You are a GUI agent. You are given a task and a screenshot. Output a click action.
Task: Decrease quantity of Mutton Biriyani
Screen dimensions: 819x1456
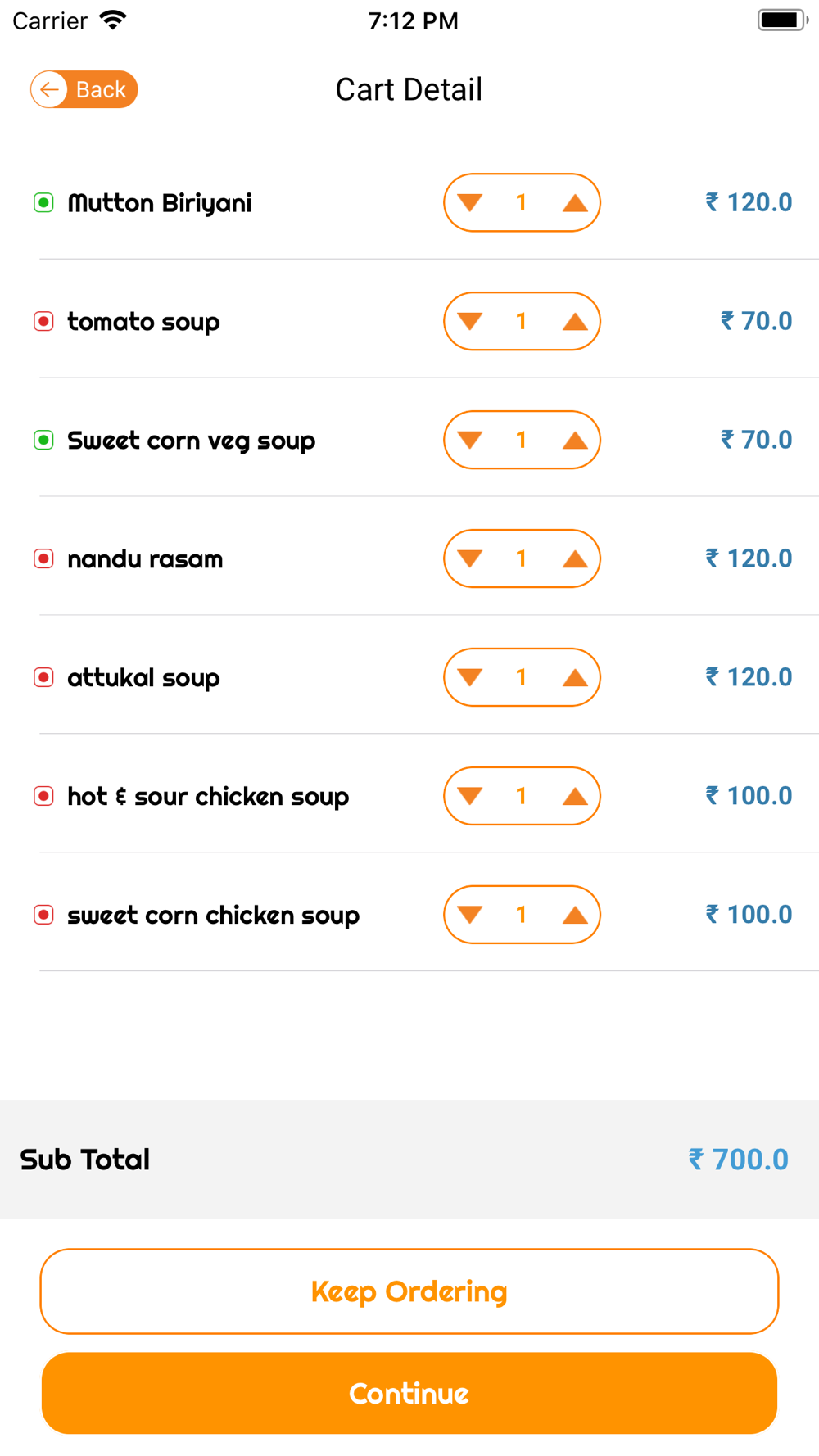(x=470, y=203)
